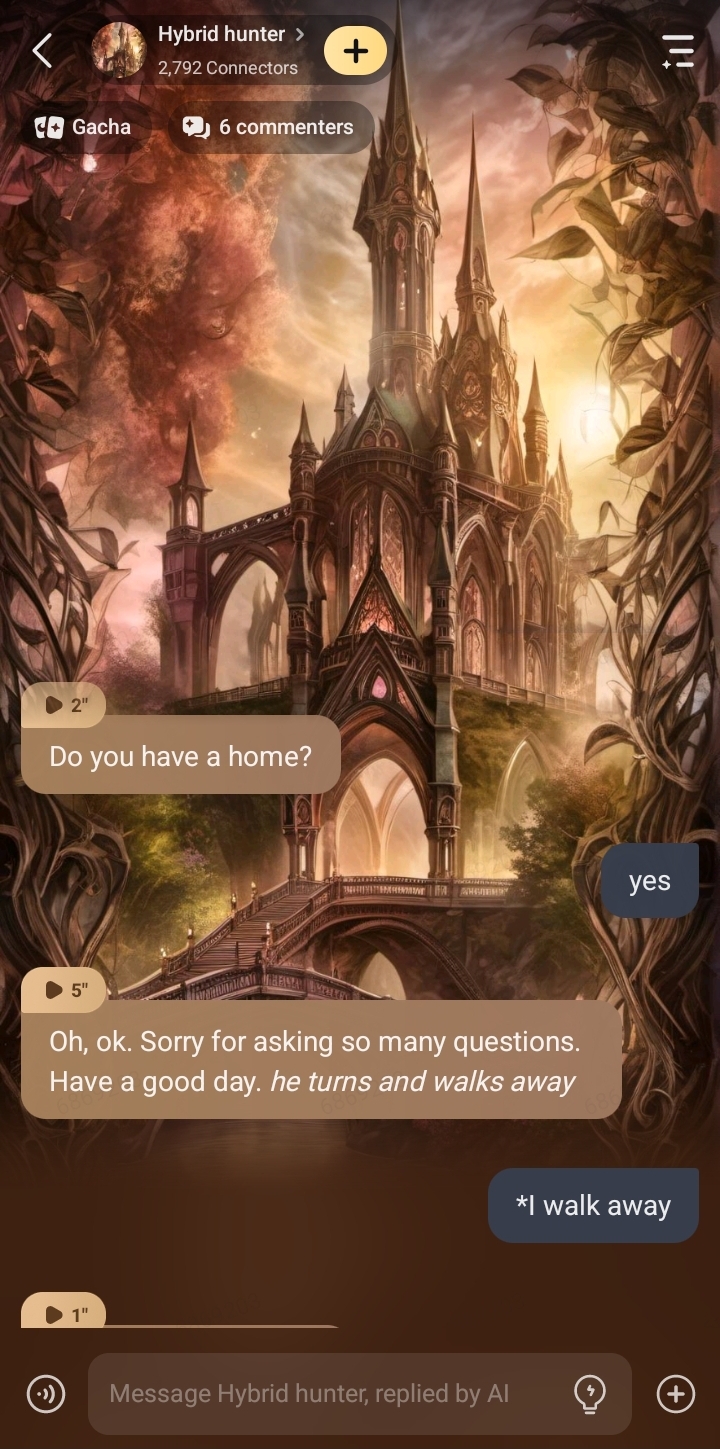
Task: Open the plus attachments menu
Action: [676, 1393]
